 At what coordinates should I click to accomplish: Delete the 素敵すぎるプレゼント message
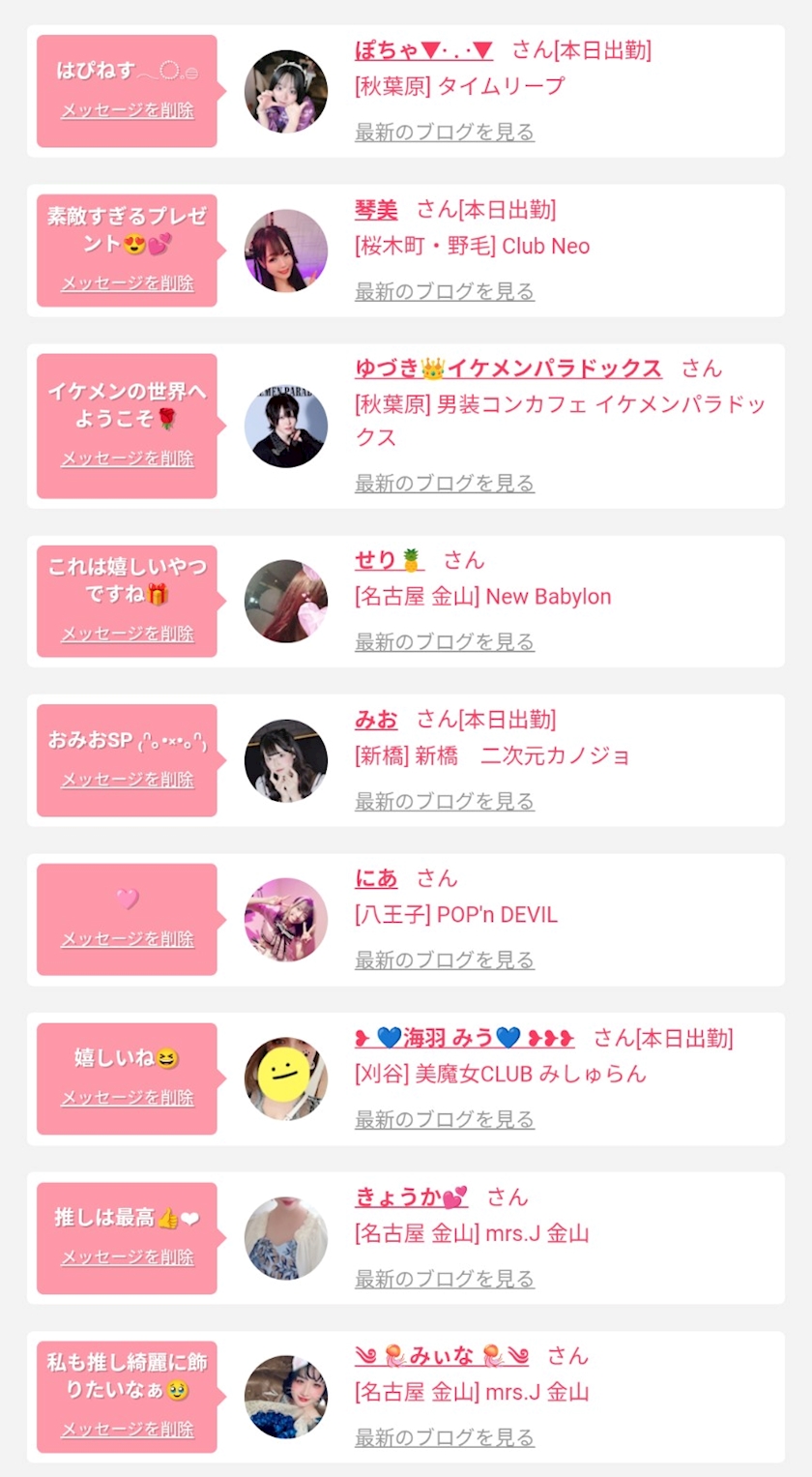(x=128, y=283)
